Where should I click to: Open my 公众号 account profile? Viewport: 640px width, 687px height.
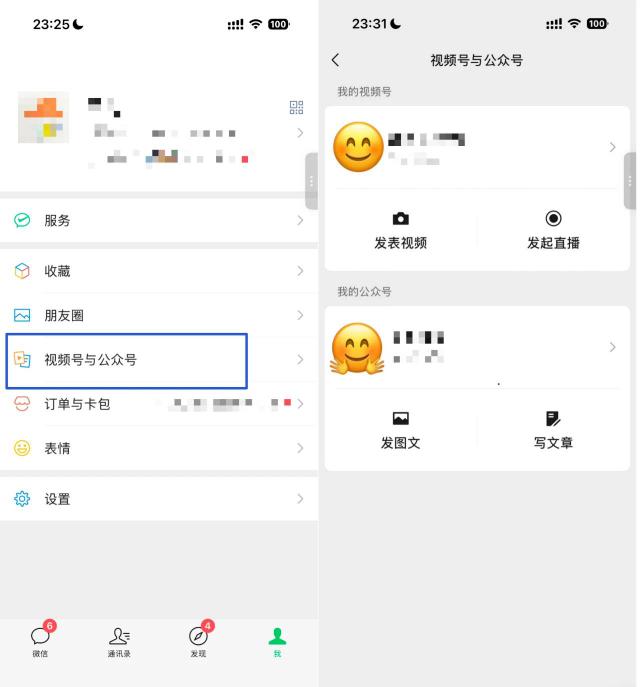pos(476,347)
